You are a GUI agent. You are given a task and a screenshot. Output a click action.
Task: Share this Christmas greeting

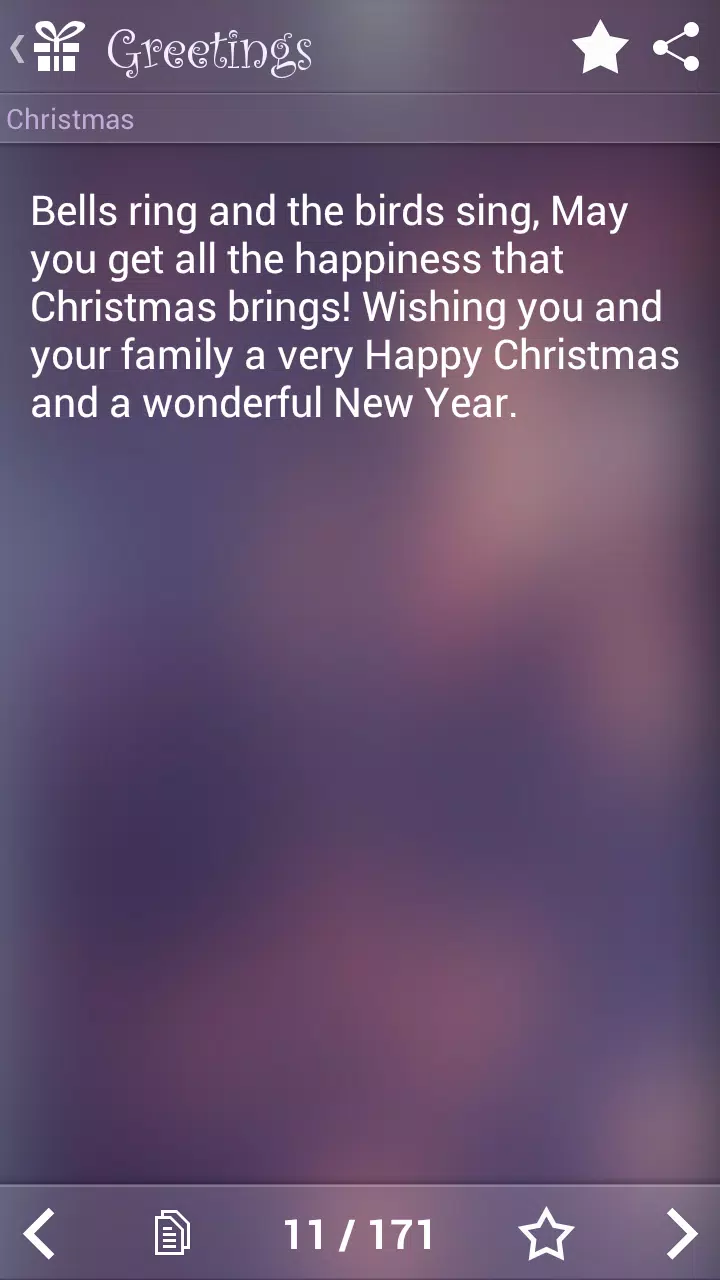point(676,47)
